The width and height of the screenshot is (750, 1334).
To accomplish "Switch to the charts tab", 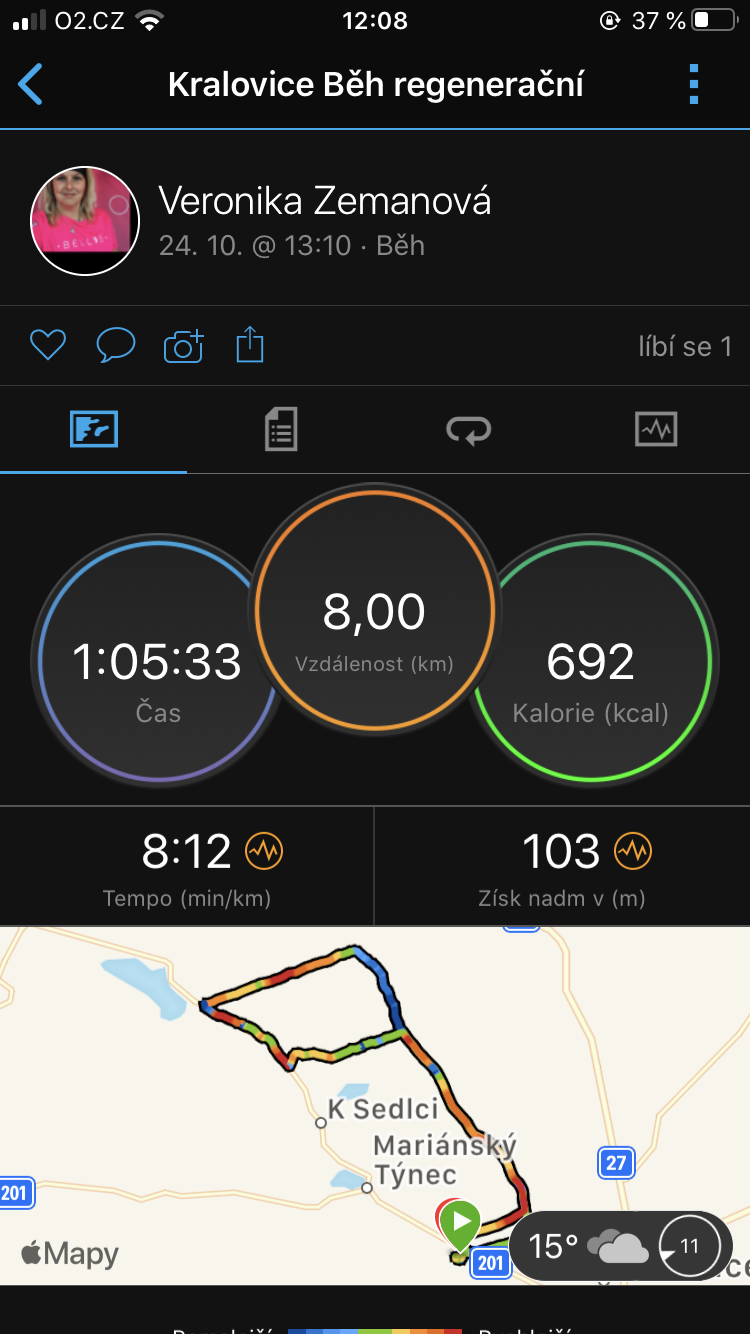I will pos(656,430).
